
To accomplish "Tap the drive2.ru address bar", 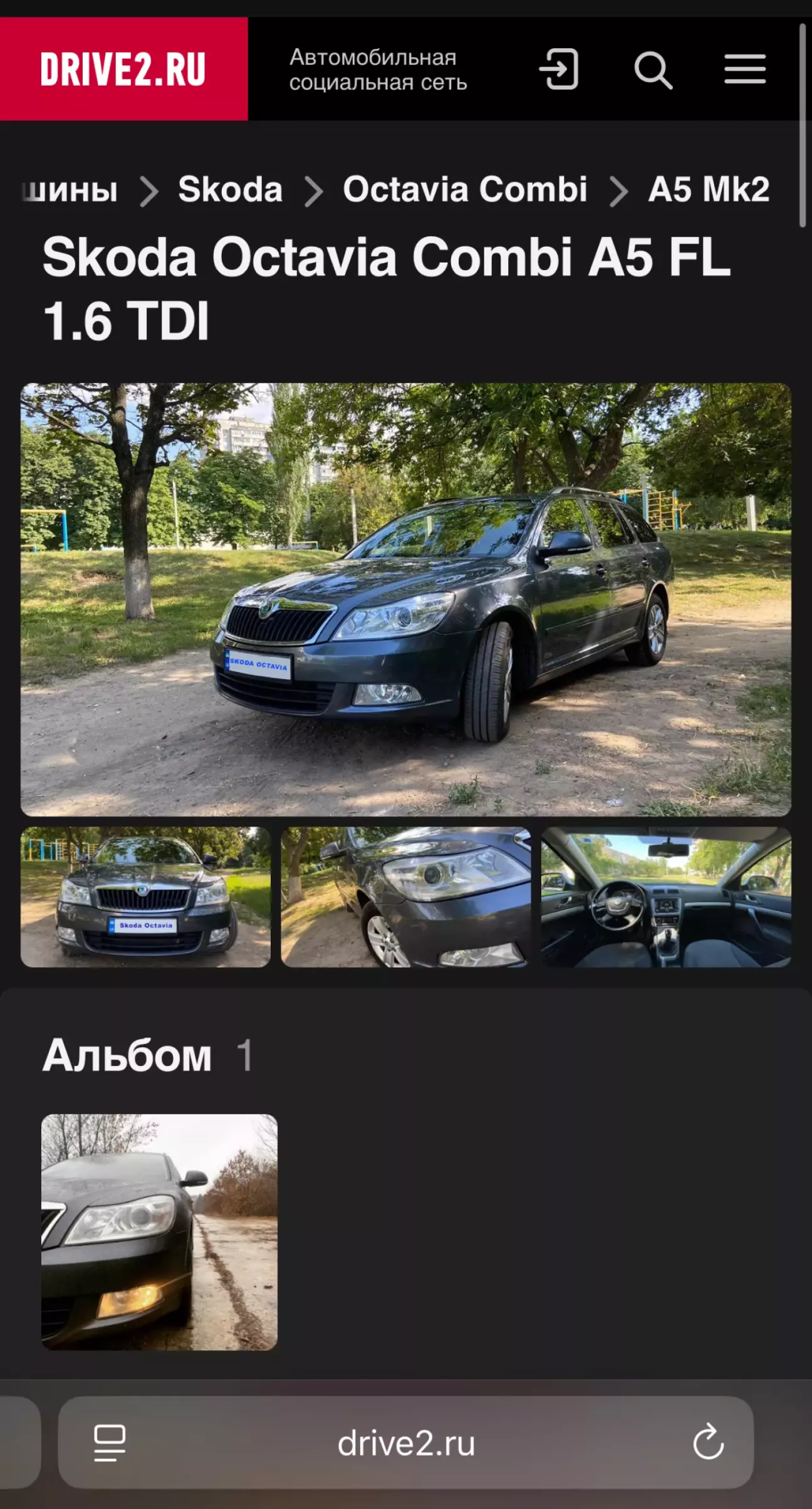I will (x=405, y=1443).
